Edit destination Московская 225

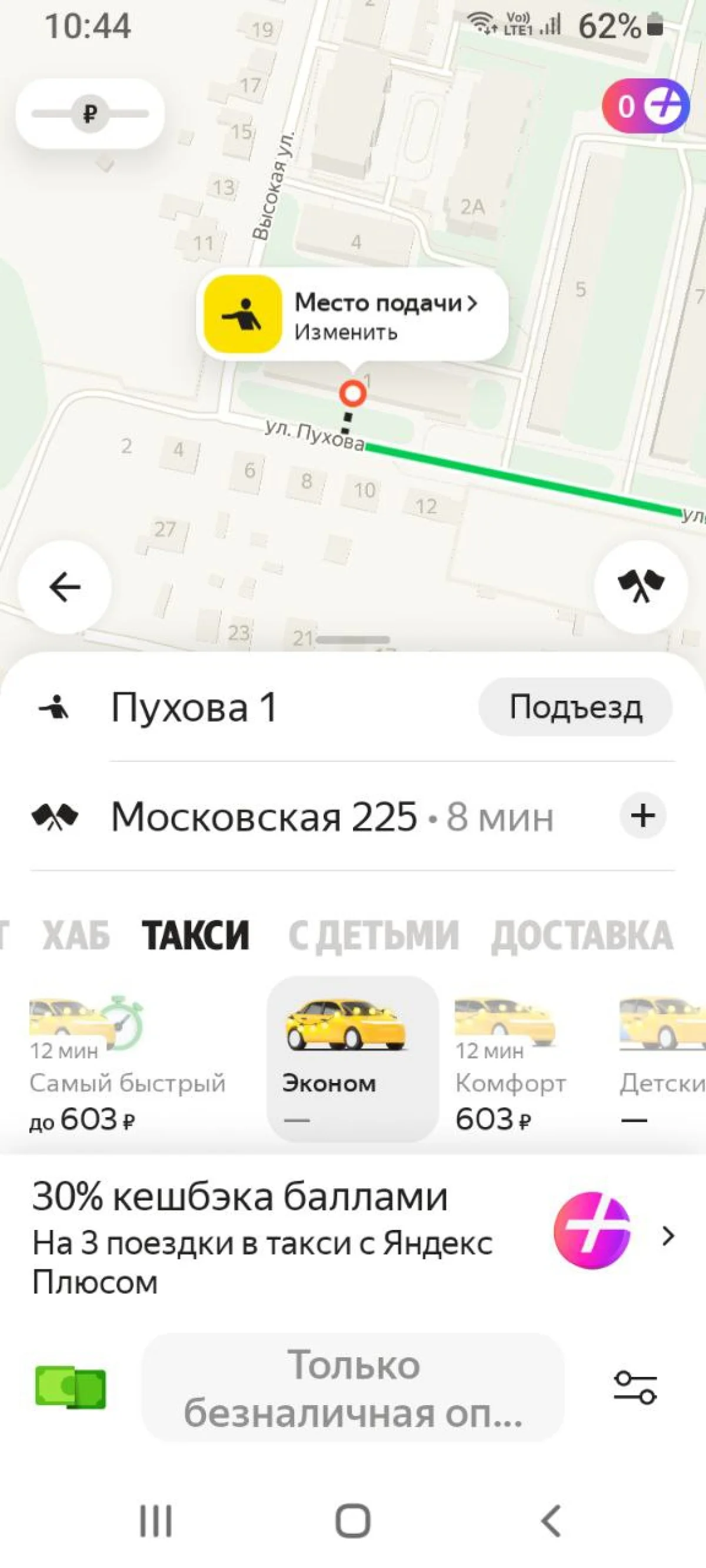point(263,816)
